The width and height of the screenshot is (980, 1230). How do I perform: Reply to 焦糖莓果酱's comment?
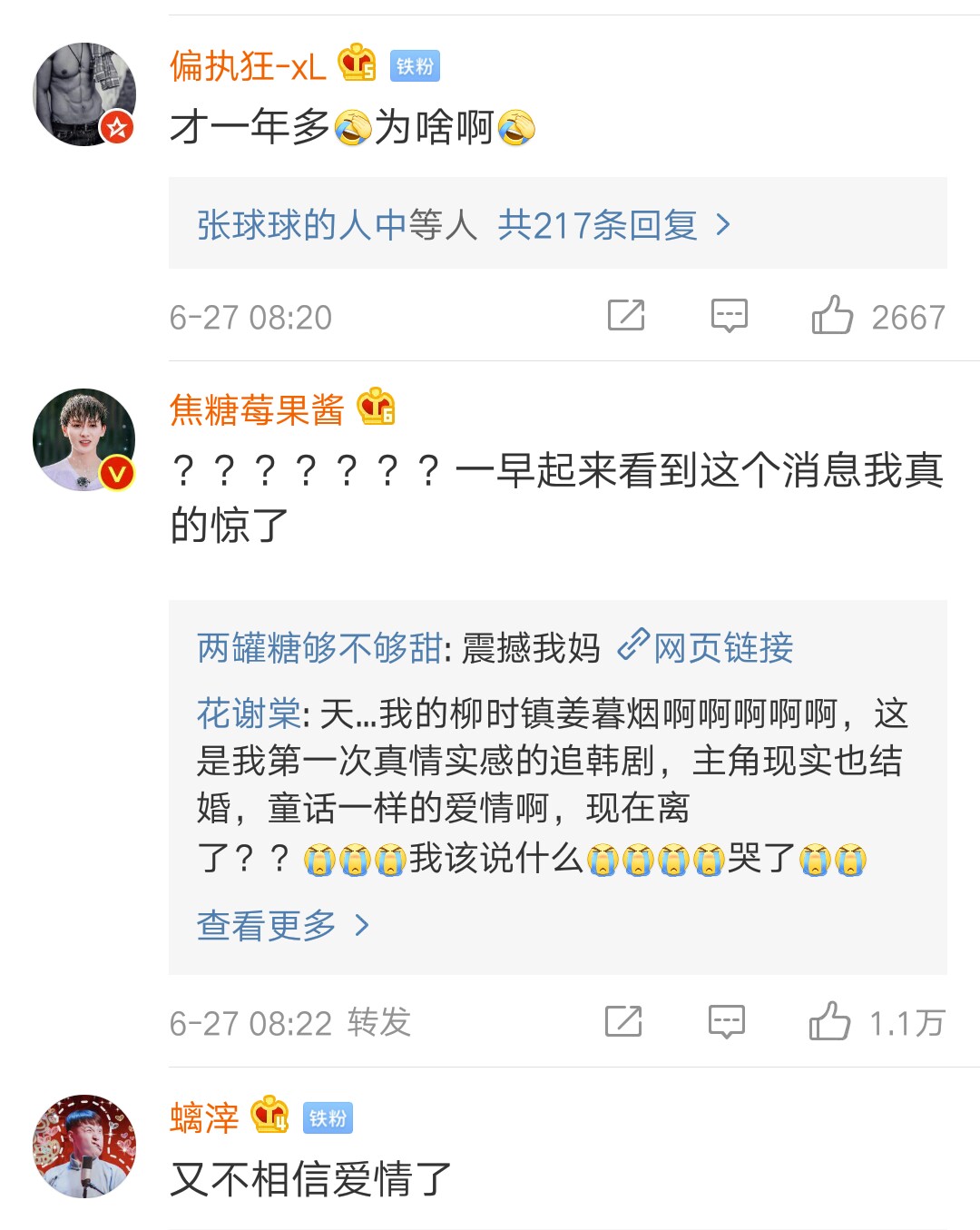tap(726, 1021)
